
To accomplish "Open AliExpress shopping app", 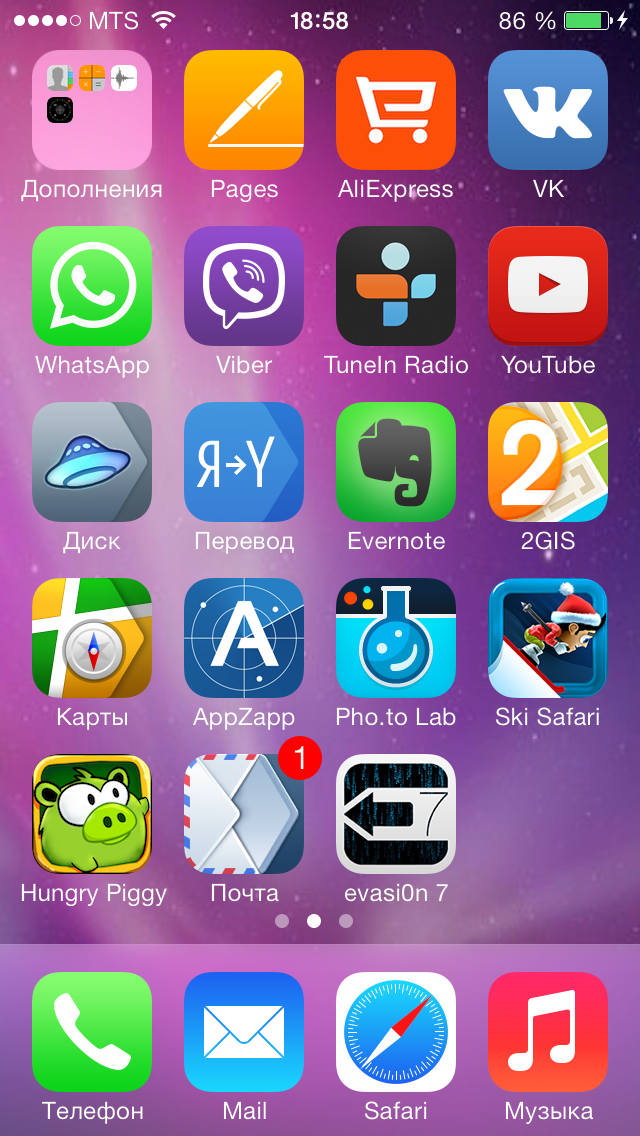I will 396,110.
